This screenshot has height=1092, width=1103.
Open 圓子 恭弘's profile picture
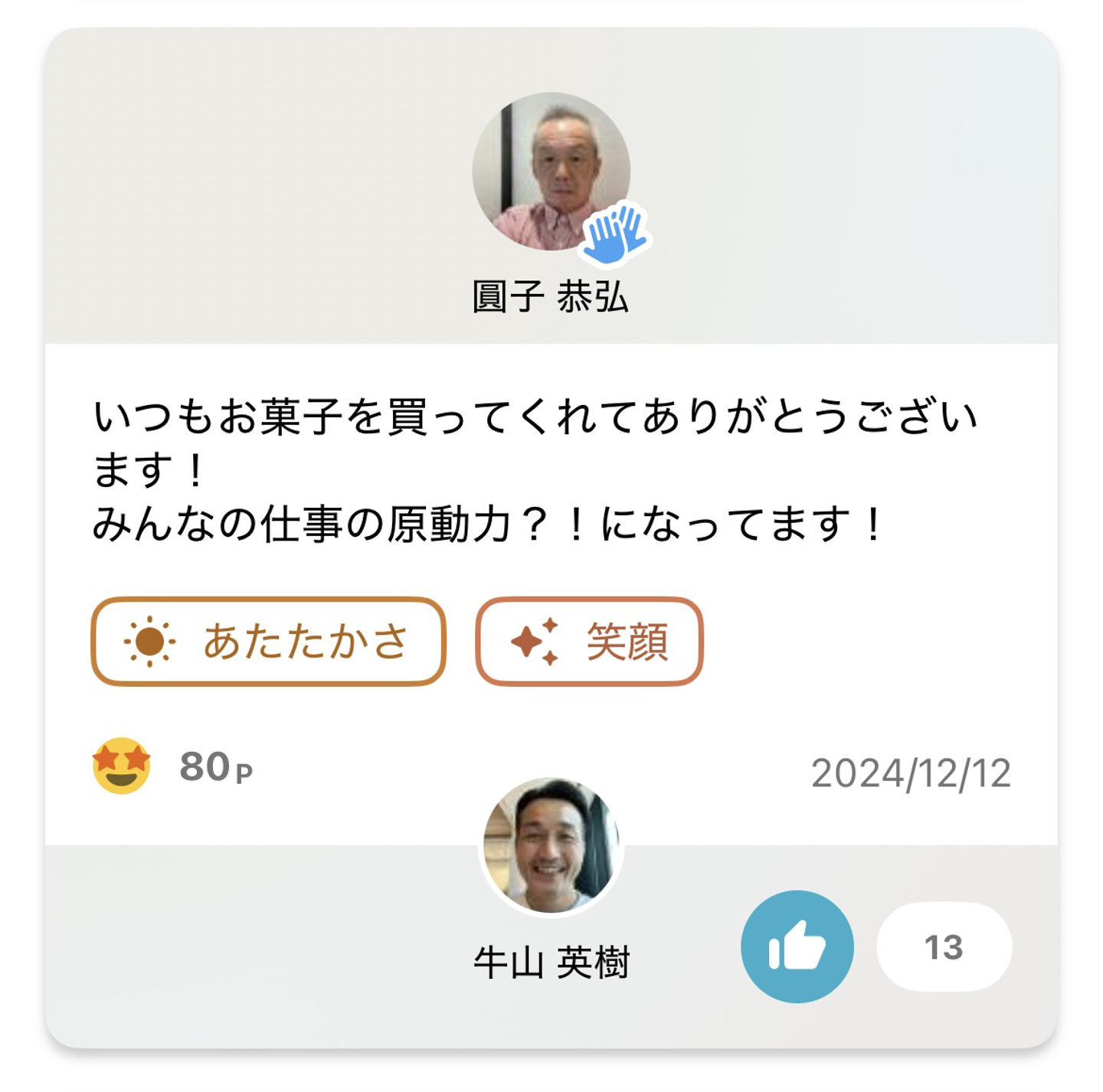(x=551, y=172)
